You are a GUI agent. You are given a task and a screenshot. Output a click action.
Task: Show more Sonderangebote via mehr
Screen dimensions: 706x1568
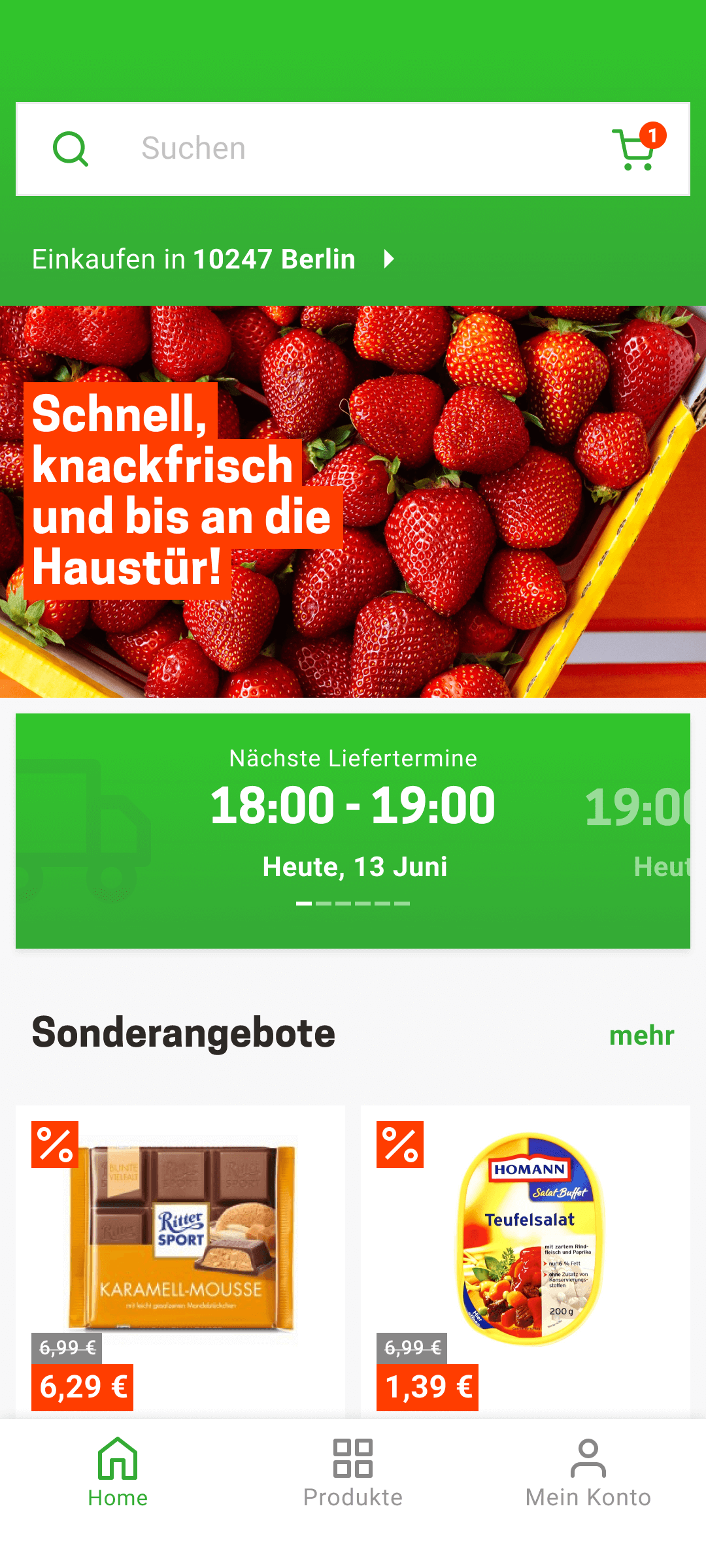point(641,1036)
